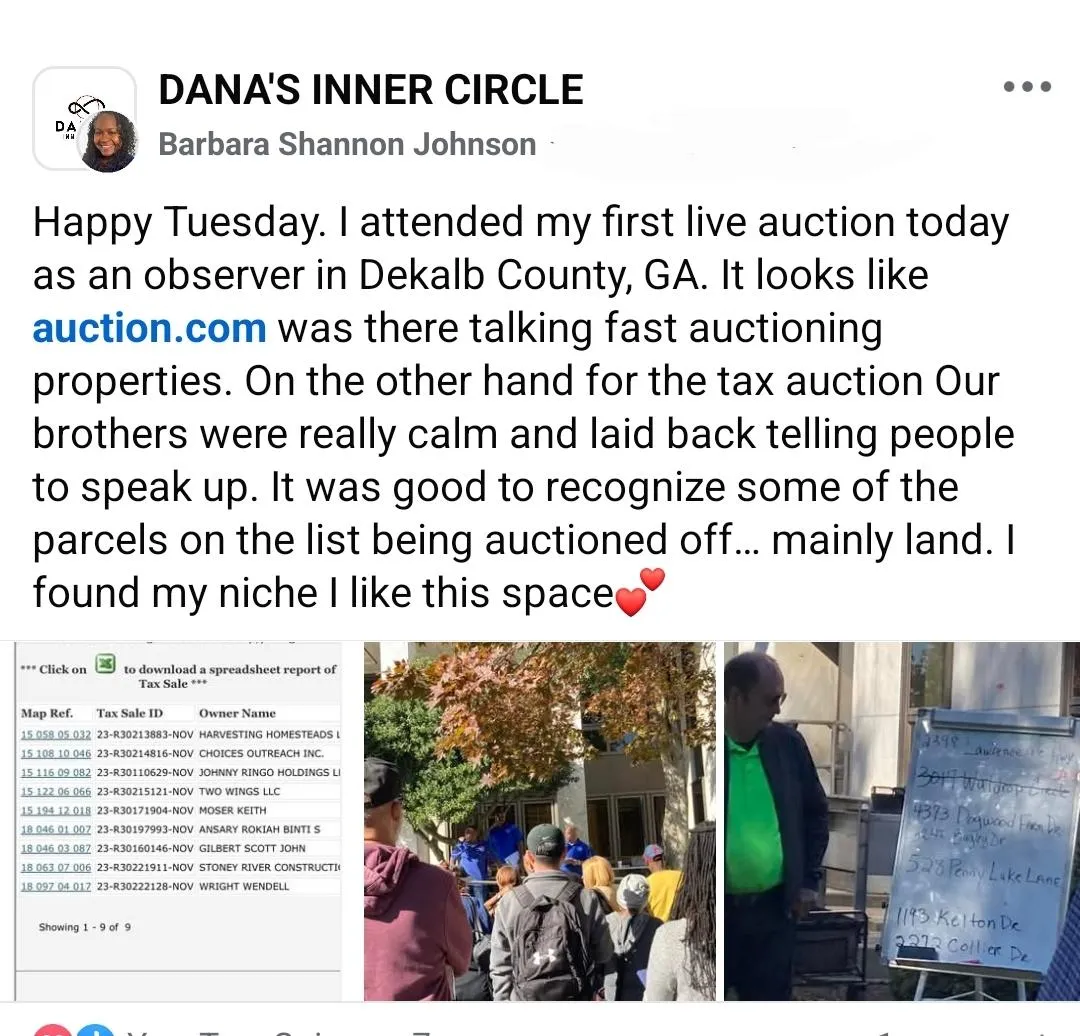This screenshot has height=1036, width=1080.
Task: Open the auction.com link in the post
Action: (x=149, y=328)
